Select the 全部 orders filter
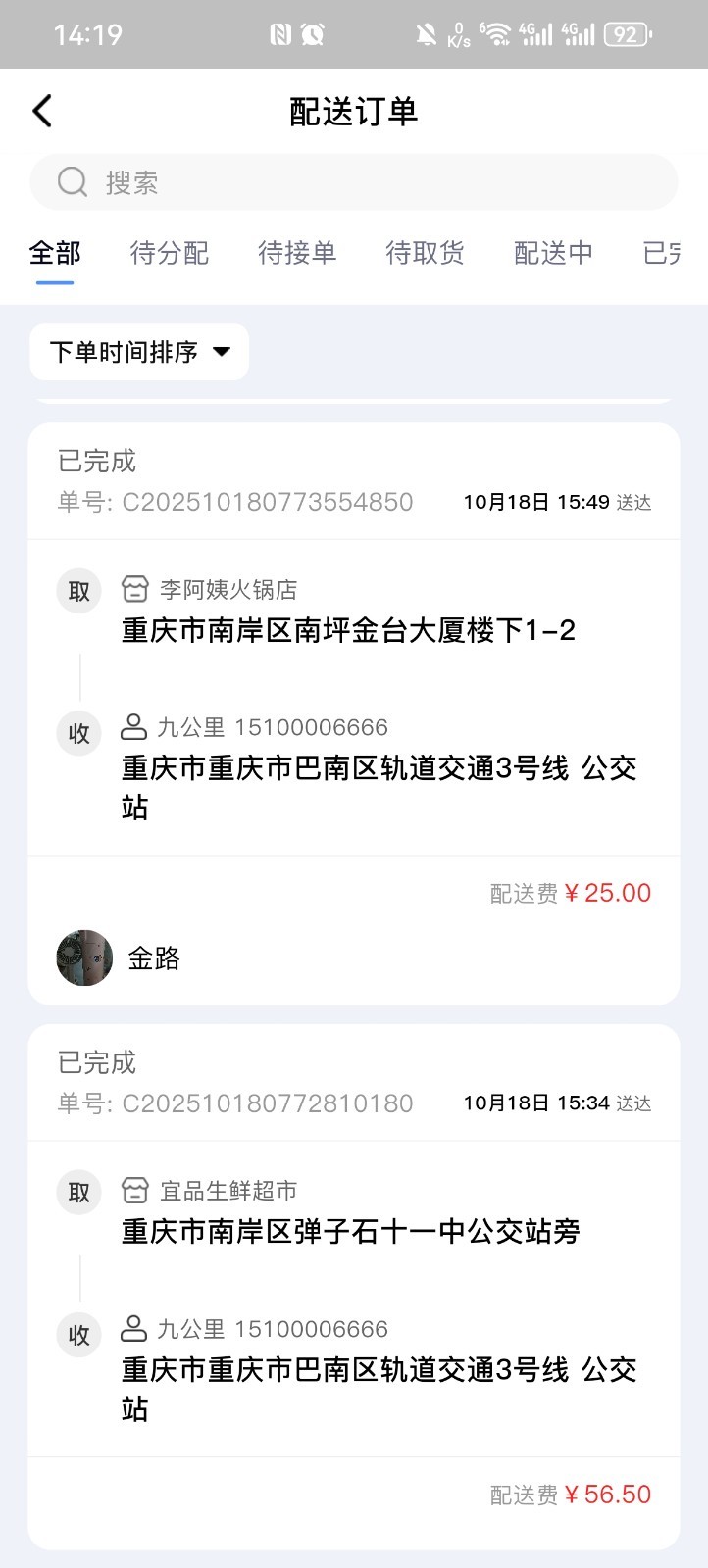The width and height of the screenshot is (708, 1568). pyautogui.click(x=54, y=253)
